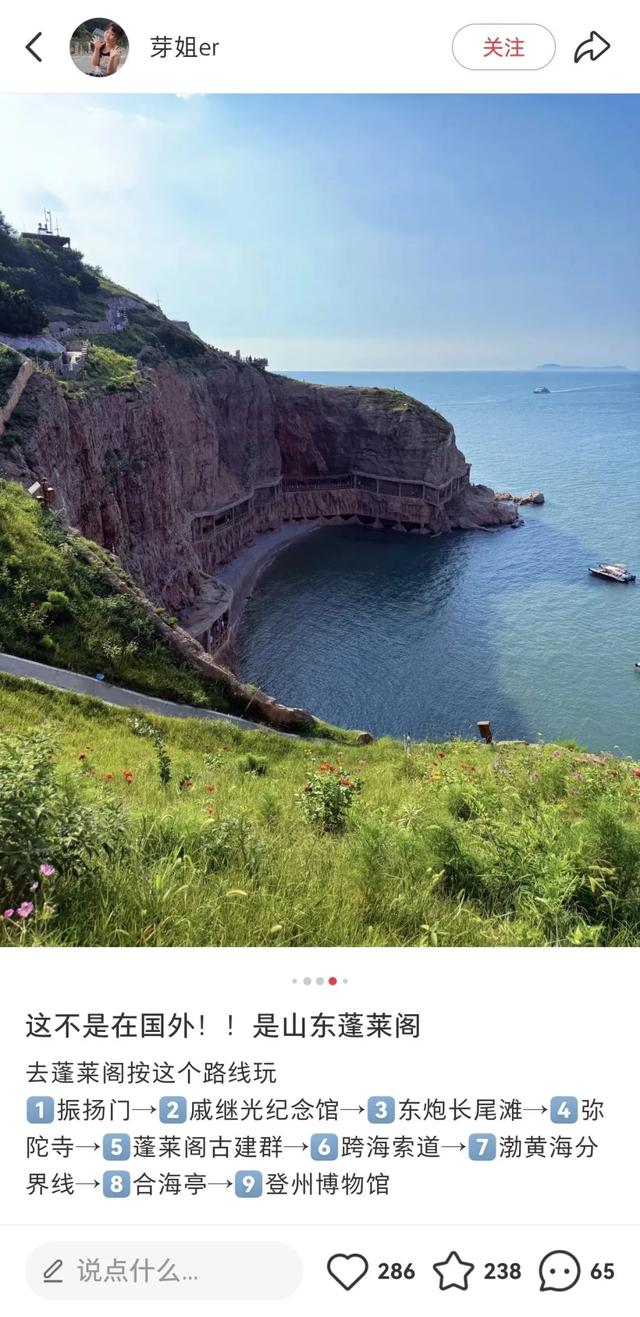Open the author name 芽姐er
The width and height of the screenshot is (640, 1317).
pyautogui.click(x=184, y=47)
